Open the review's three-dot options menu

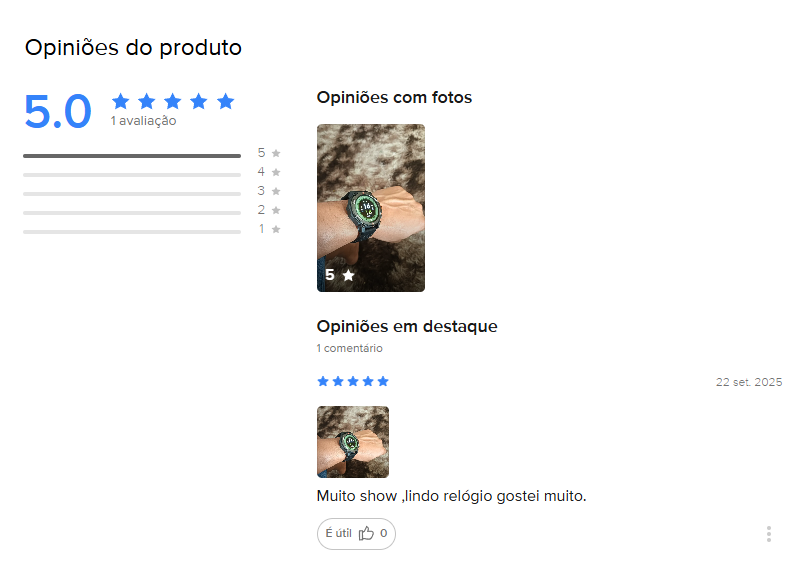[x=768, y=534]
